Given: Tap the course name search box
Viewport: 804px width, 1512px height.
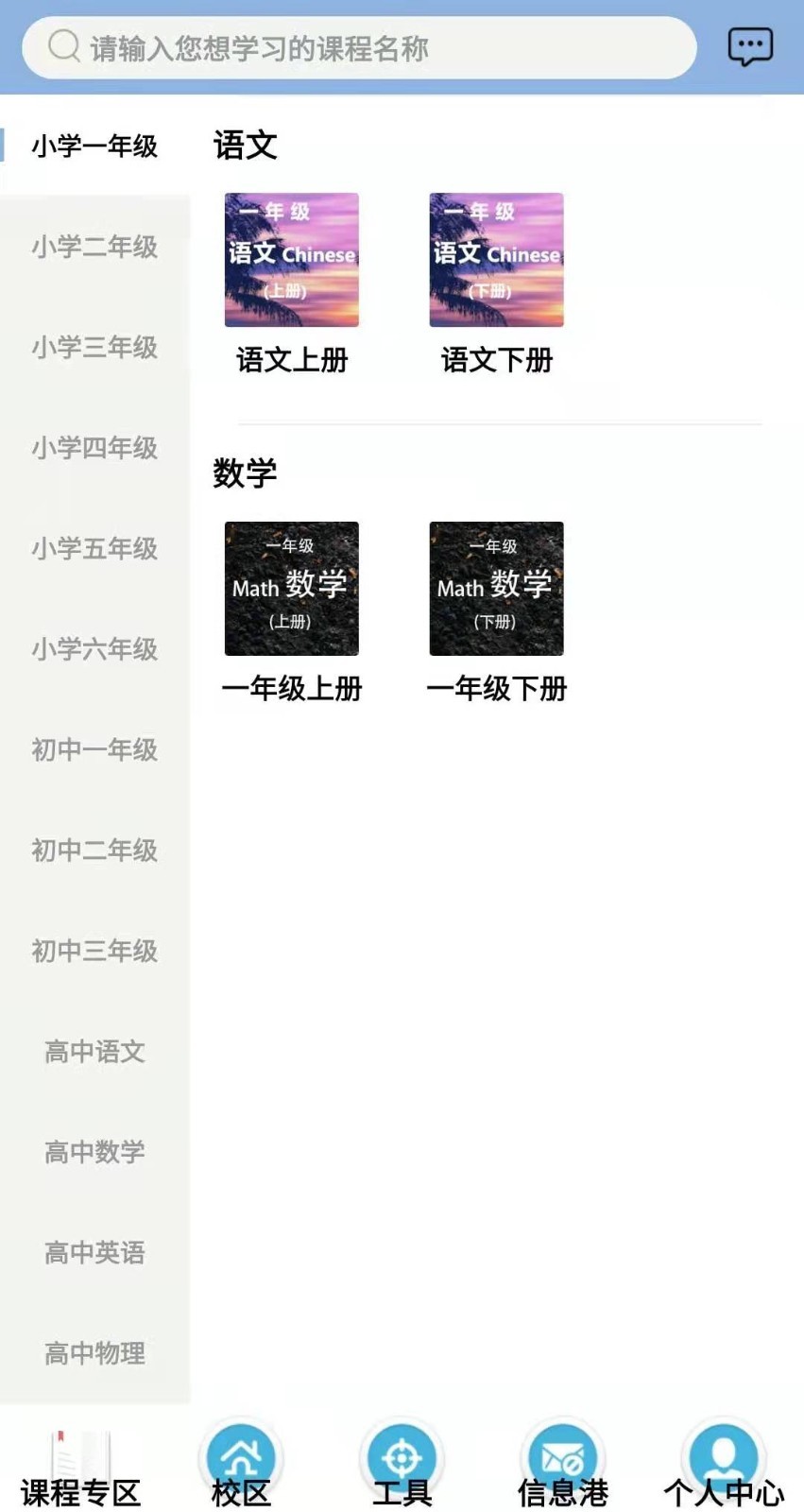Looking at the screenshot, I should [x=359, y=47].
